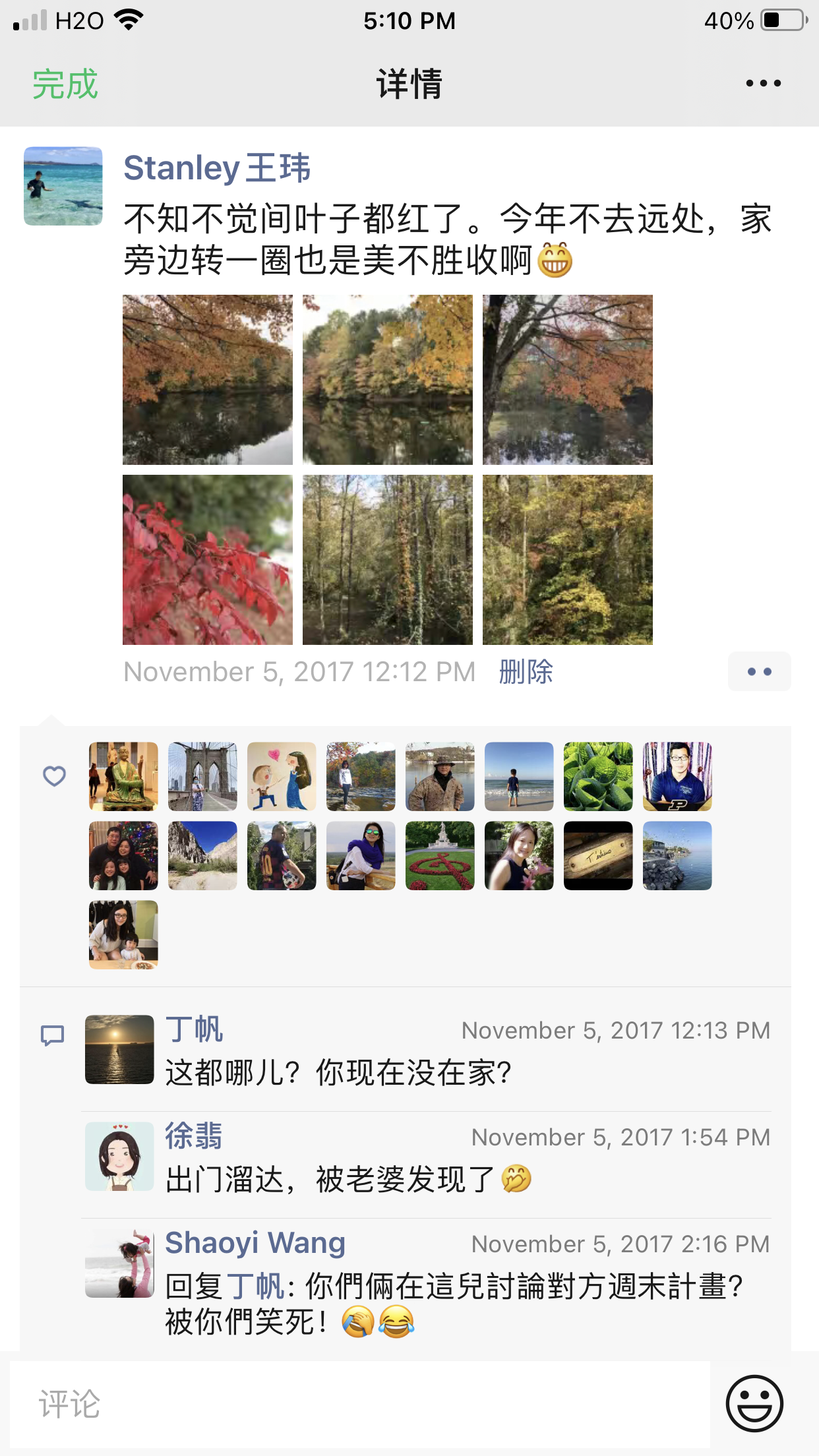The image size is (819, 1456).
Task: Open the liker with the red treble-clef garden avatar
Action: [x=440, y=855]
